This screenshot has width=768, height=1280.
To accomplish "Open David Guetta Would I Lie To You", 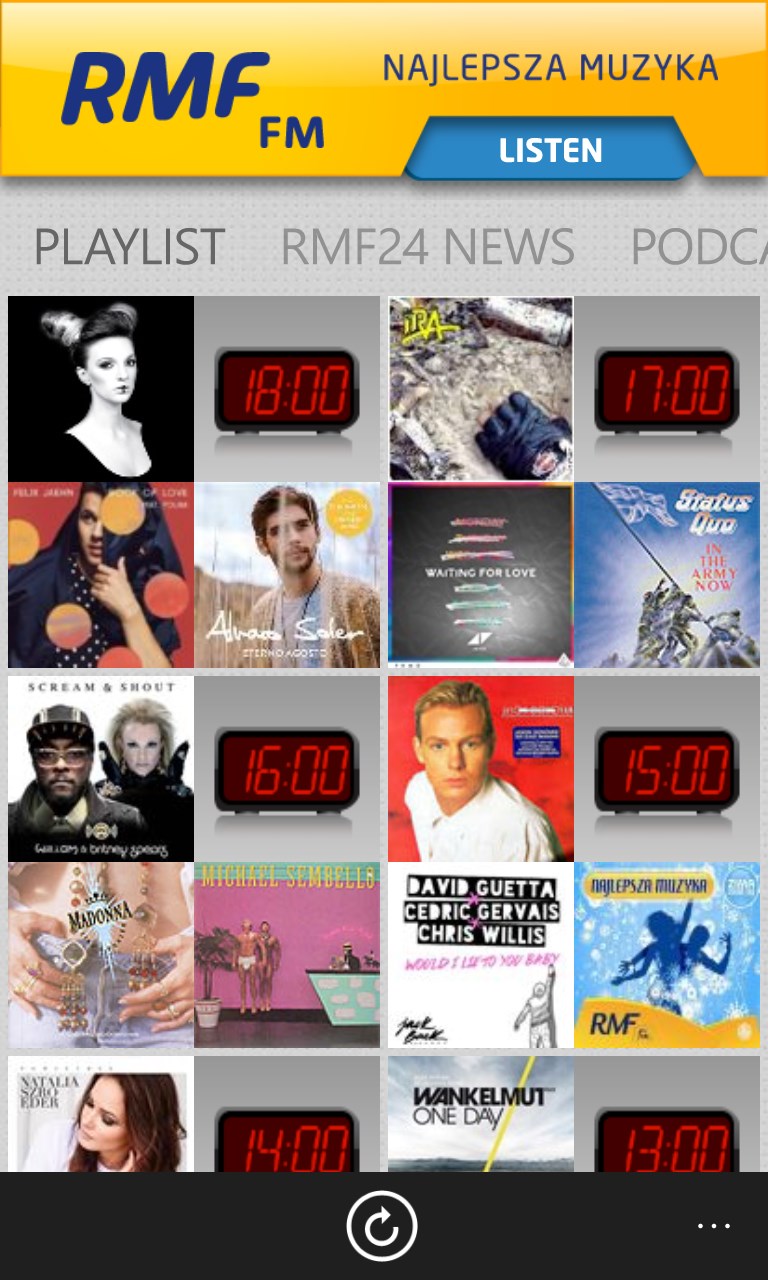I will click(481, 955).
